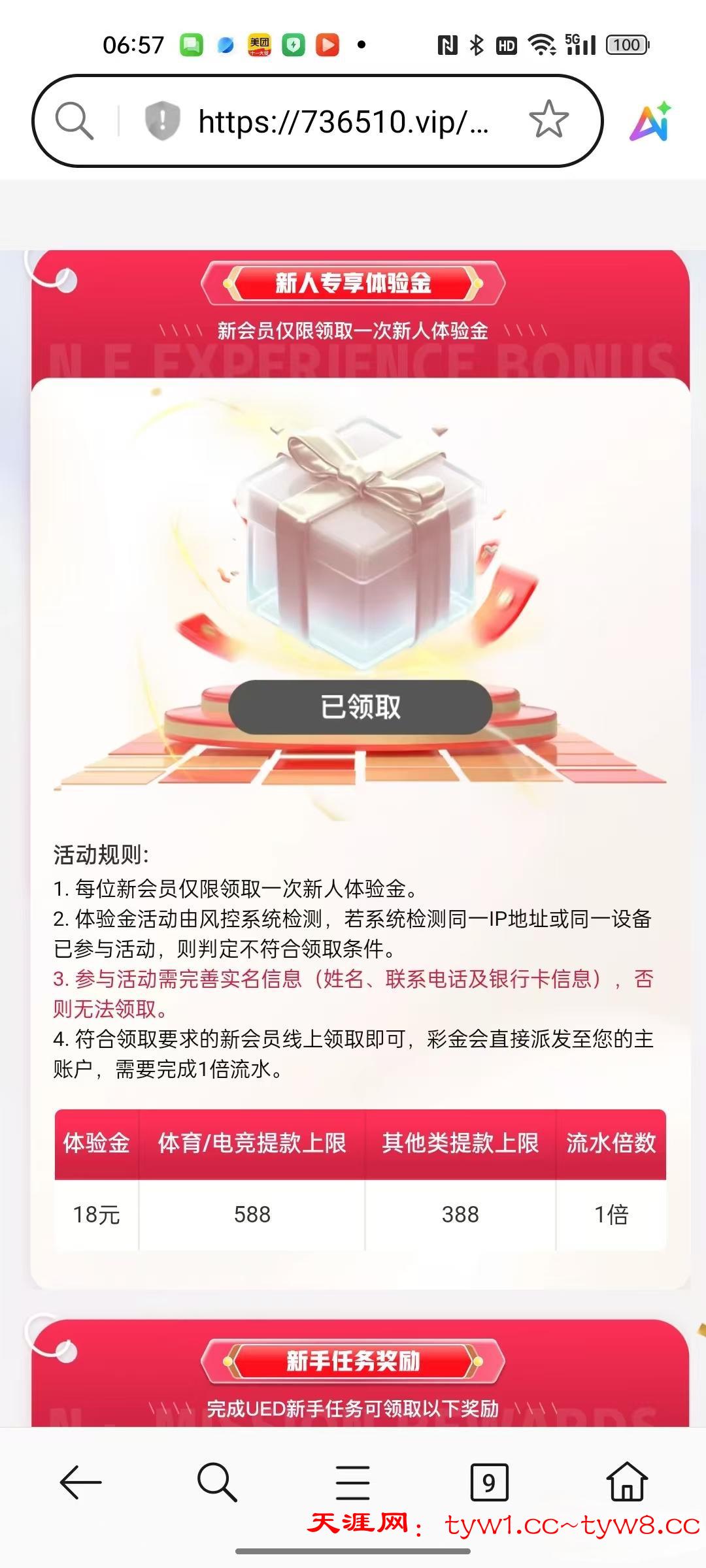The width and height of the screenshot is (706, 1568).
Task: Go to the browser home page
Action: pos(626,1482)
